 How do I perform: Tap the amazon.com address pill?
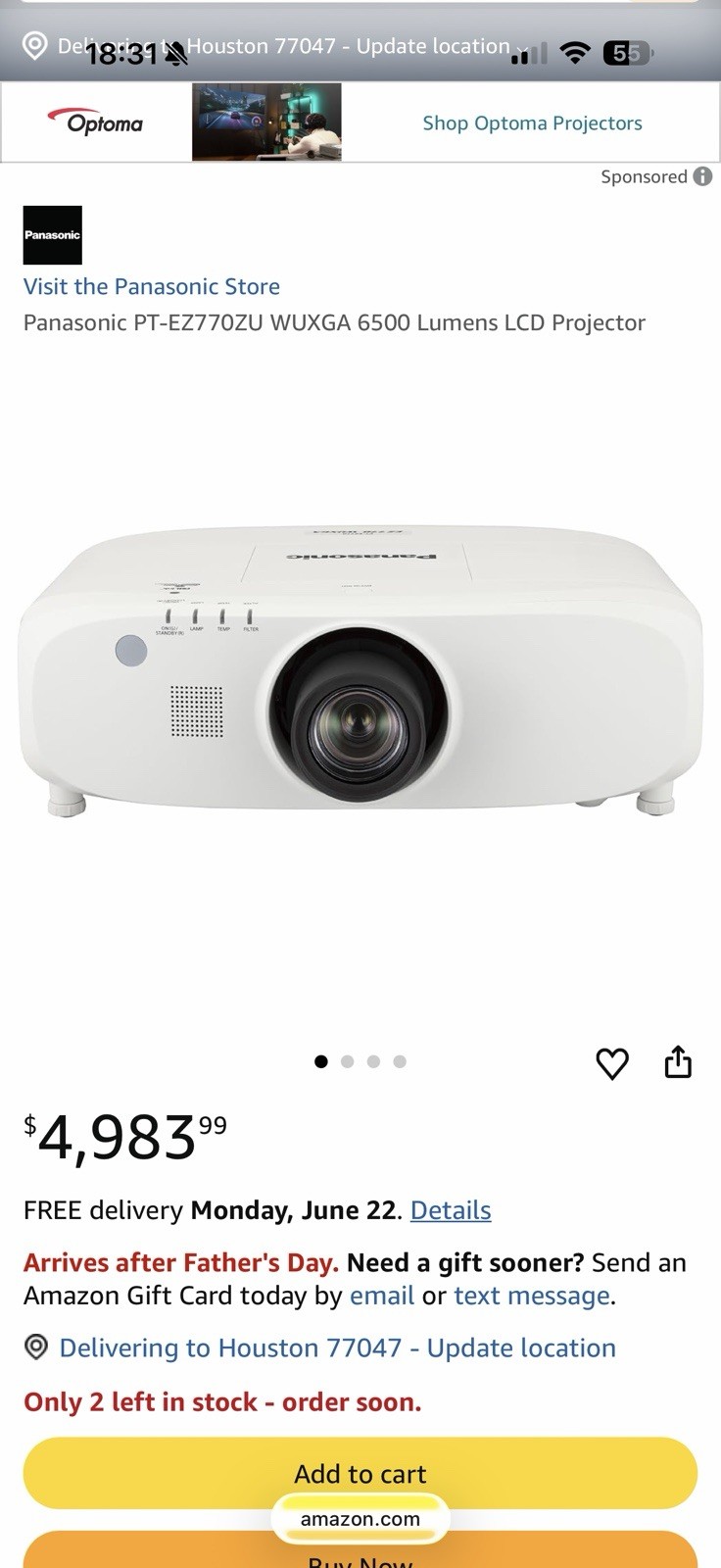click(360, 1519)
